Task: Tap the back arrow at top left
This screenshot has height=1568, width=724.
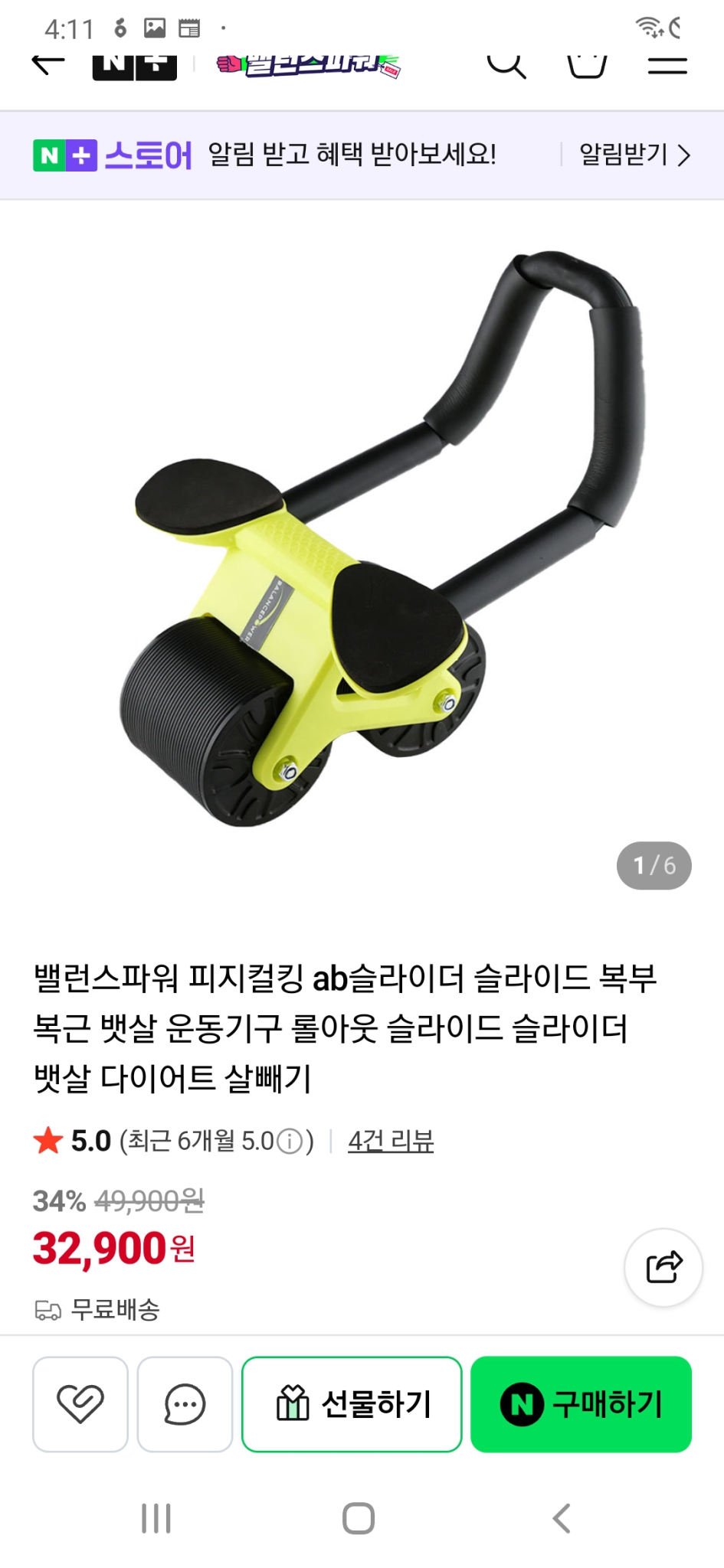Action: tap(48, 64)
